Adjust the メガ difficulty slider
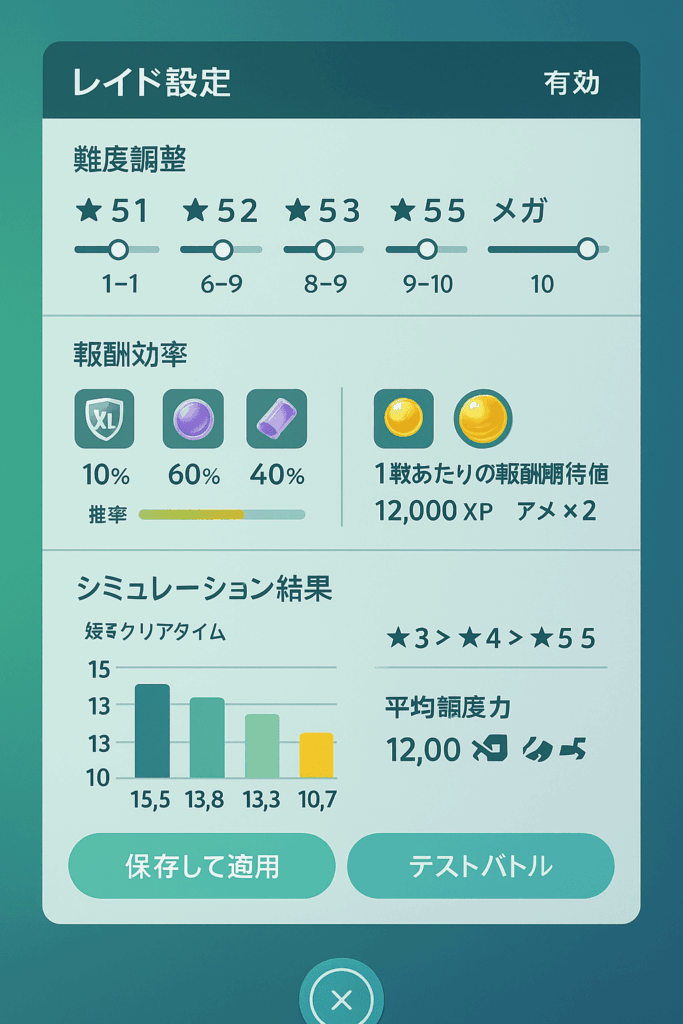The width and height of the screenshot is (683, 1024). tap(587, 249)
